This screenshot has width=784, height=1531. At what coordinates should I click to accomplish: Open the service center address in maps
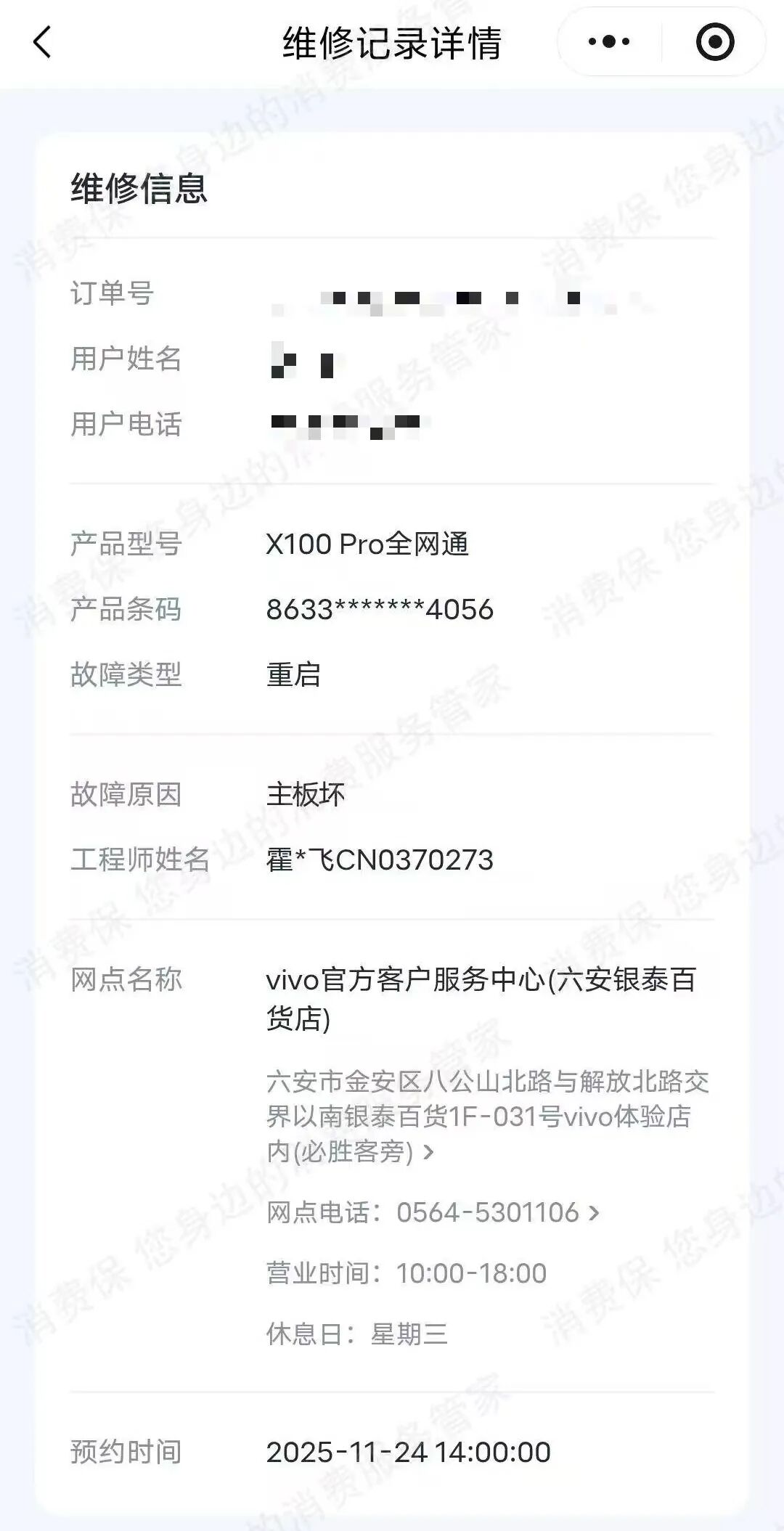coord(486,1116)
